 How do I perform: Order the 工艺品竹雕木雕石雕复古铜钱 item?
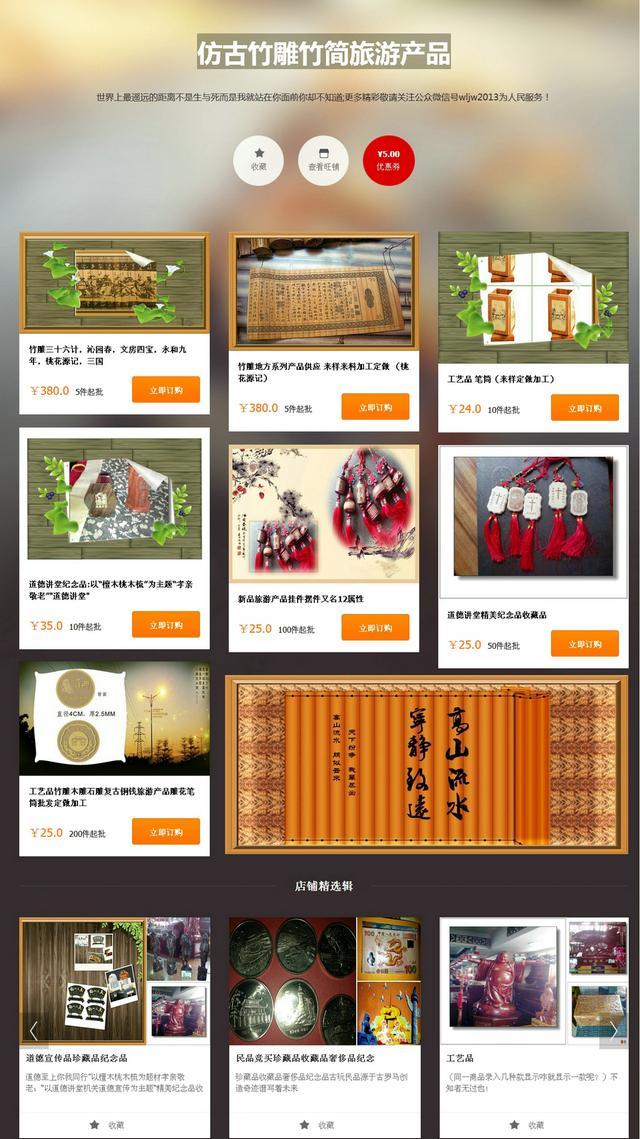pyautogui.click(x=166, y=832)
